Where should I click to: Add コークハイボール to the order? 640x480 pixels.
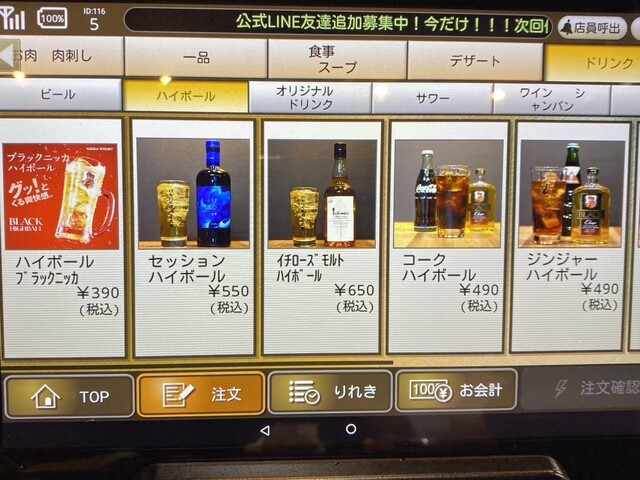446,238
